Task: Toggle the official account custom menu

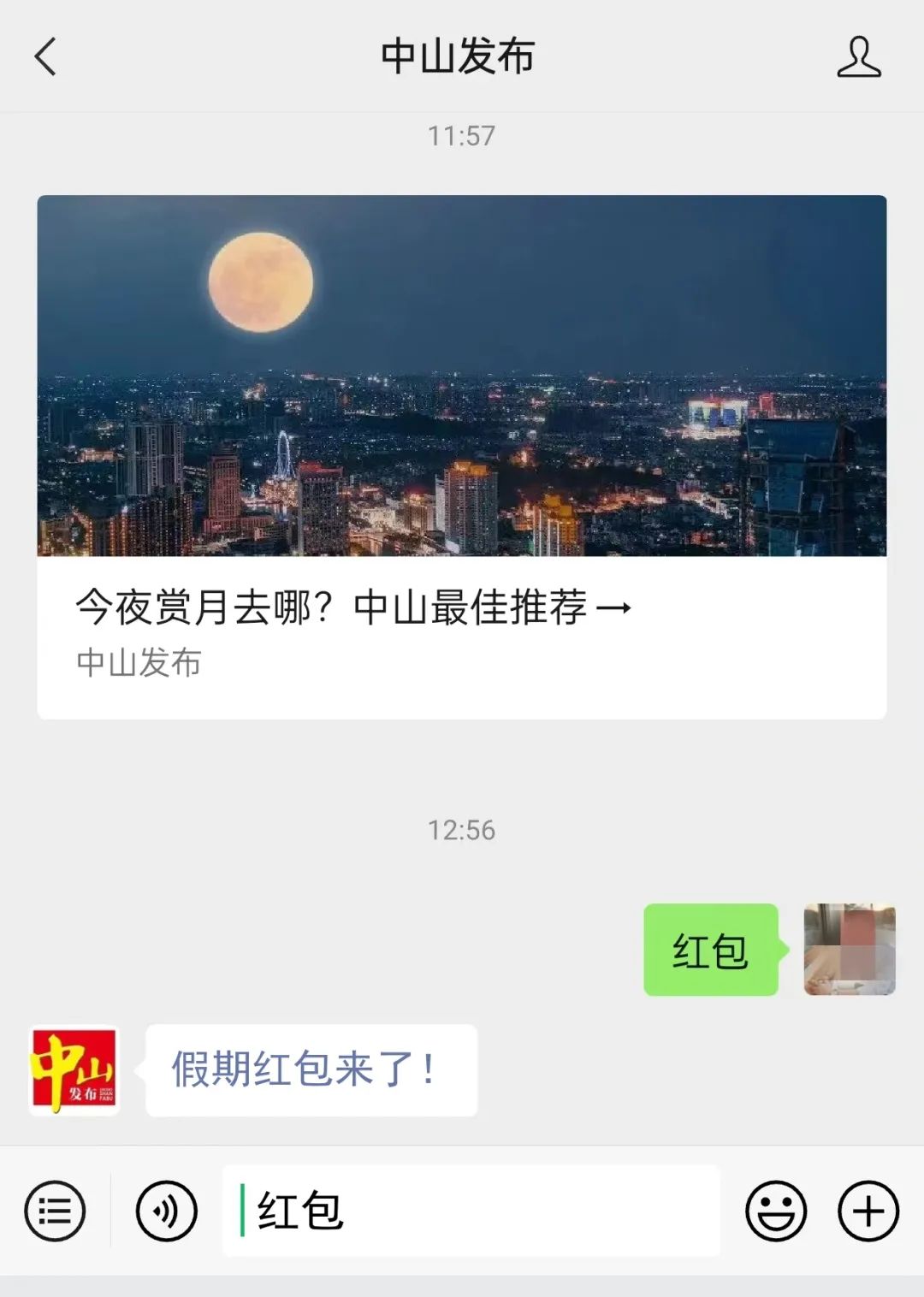Action: coord(53,1211)
